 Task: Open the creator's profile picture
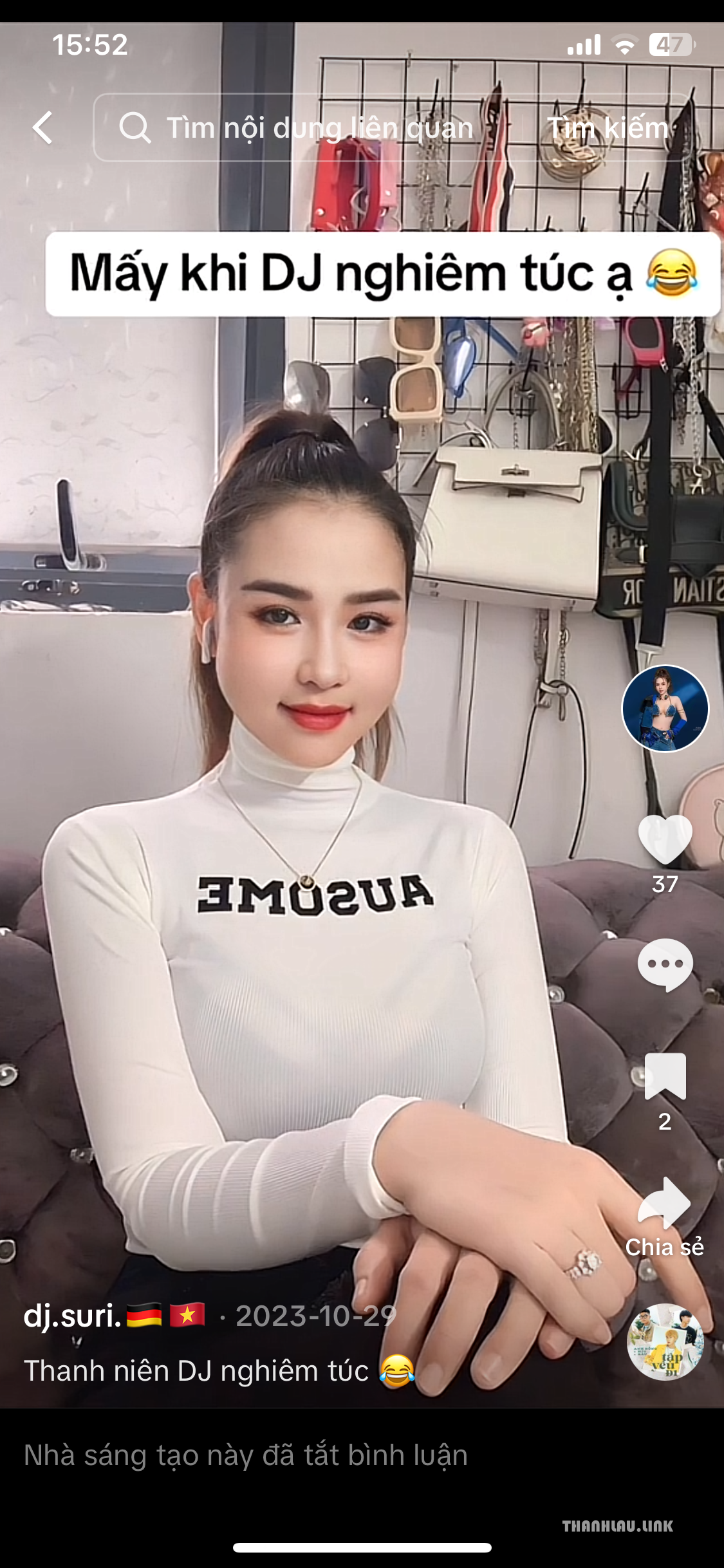click(665, 709)
